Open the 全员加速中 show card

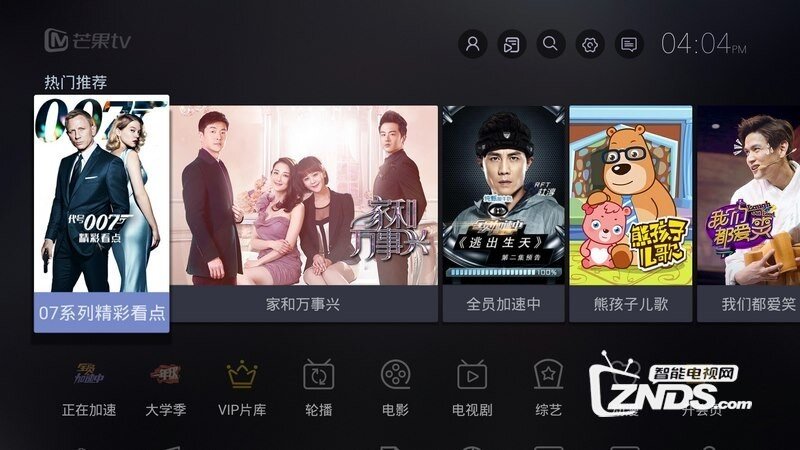click(x=503, y=213)
